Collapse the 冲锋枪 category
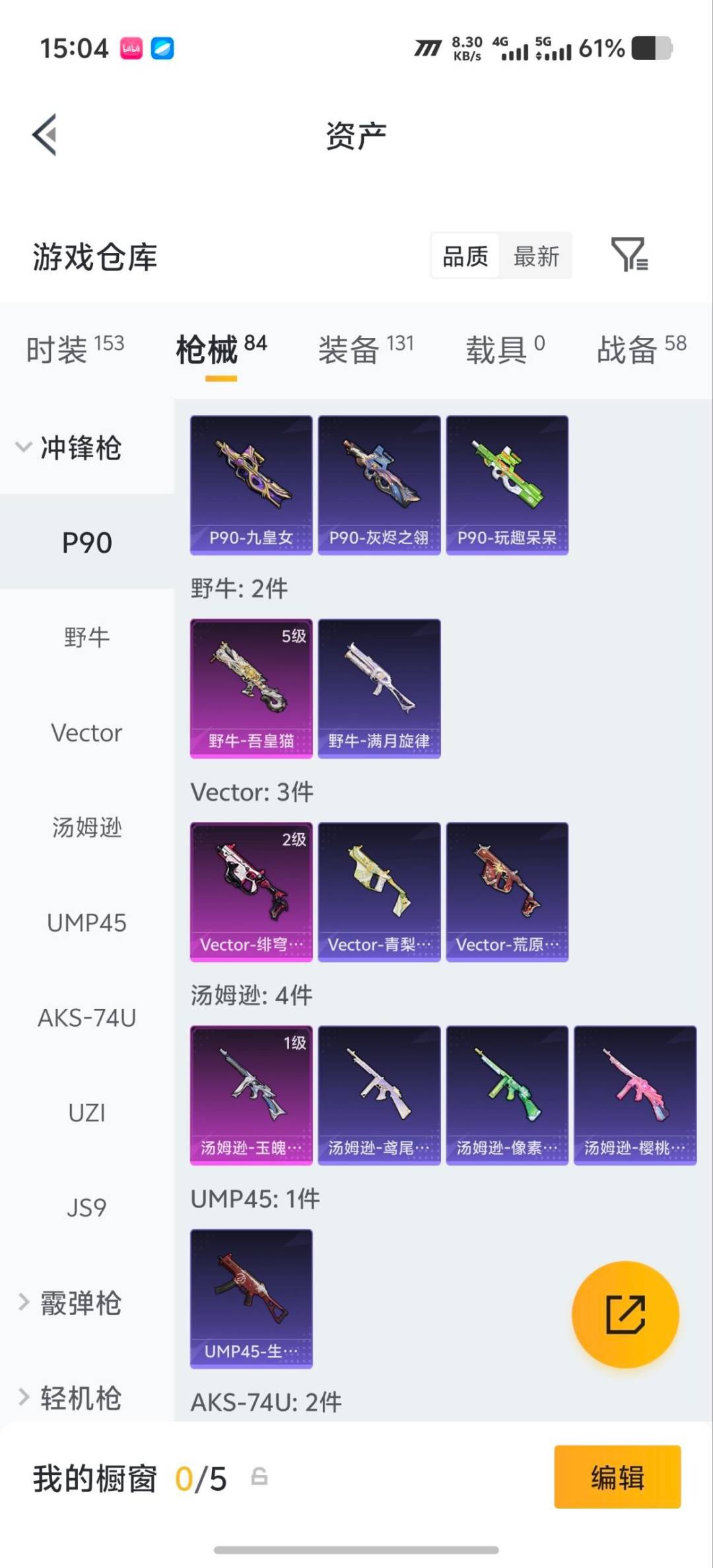Image resolution: width=713 pixels, height=1568 pixels. coord(69,448)
